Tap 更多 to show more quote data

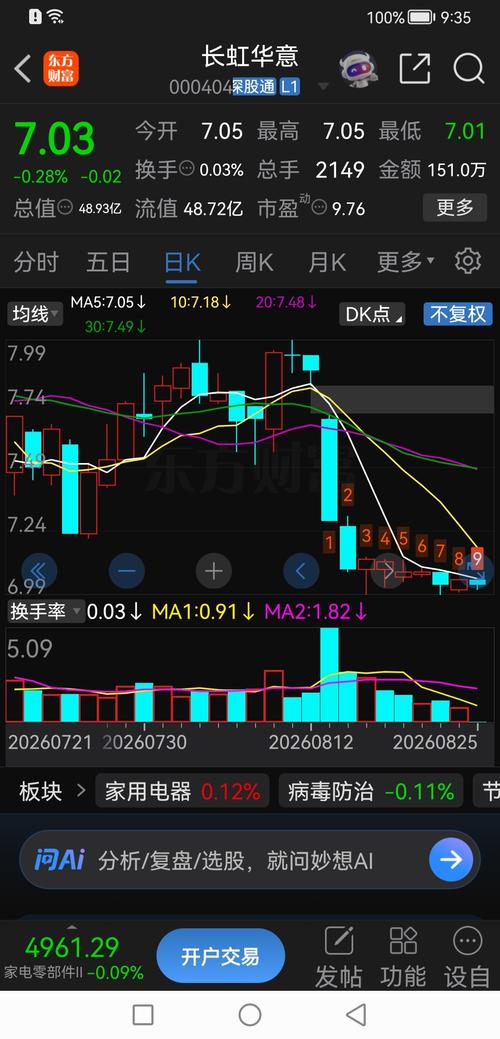[x=455, y=208]
